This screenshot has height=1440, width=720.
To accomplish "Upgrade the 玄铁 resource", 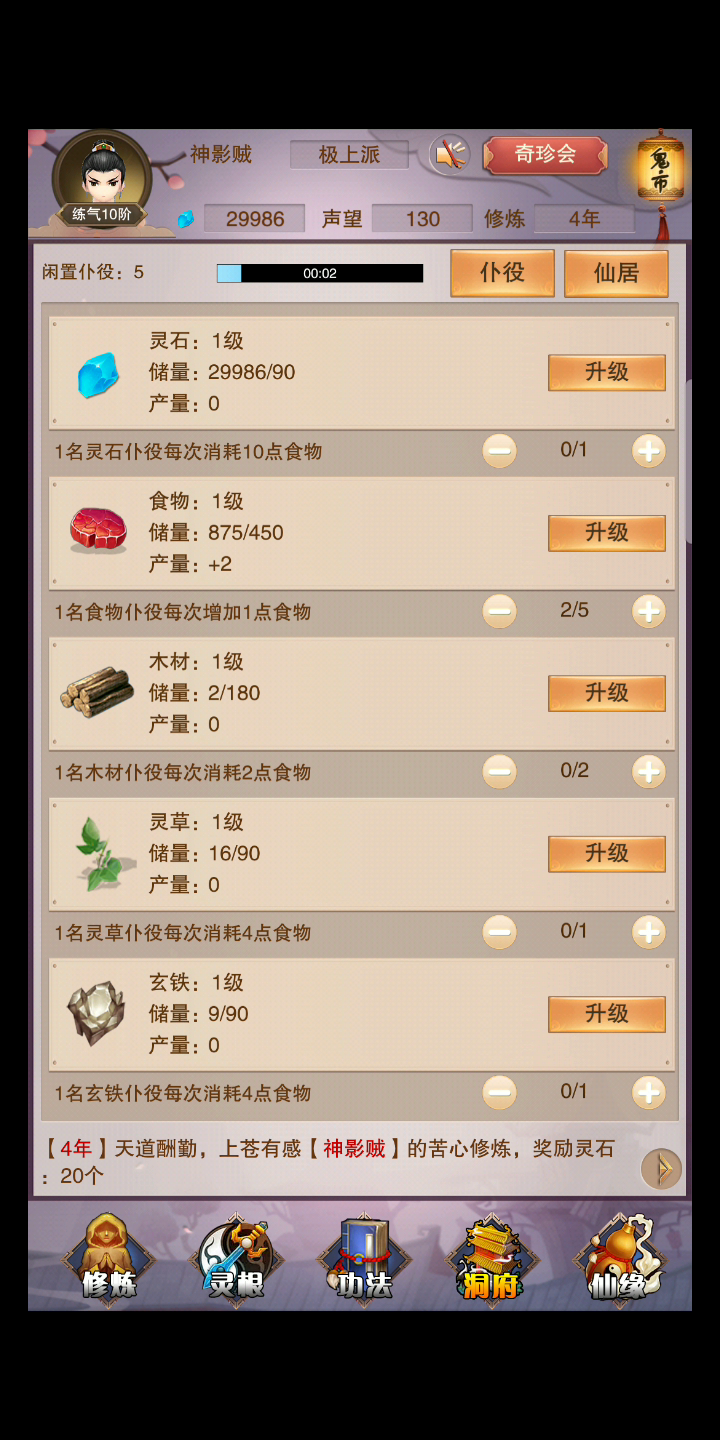I will [606, 1014].
